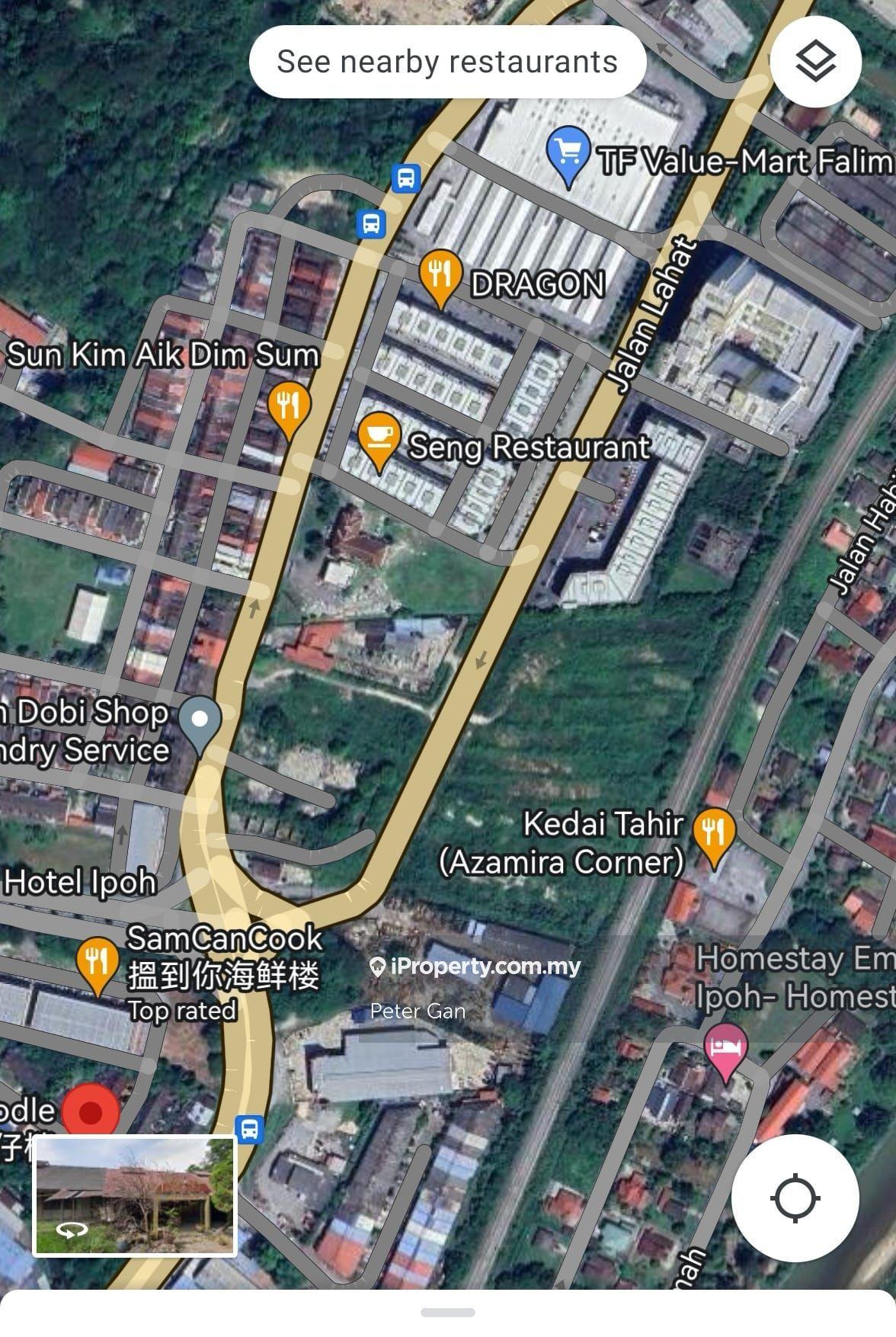Open Sun Kim Aik Dim Sum marker
Viewport: 896px width, 1337px height.
(289, 408)
